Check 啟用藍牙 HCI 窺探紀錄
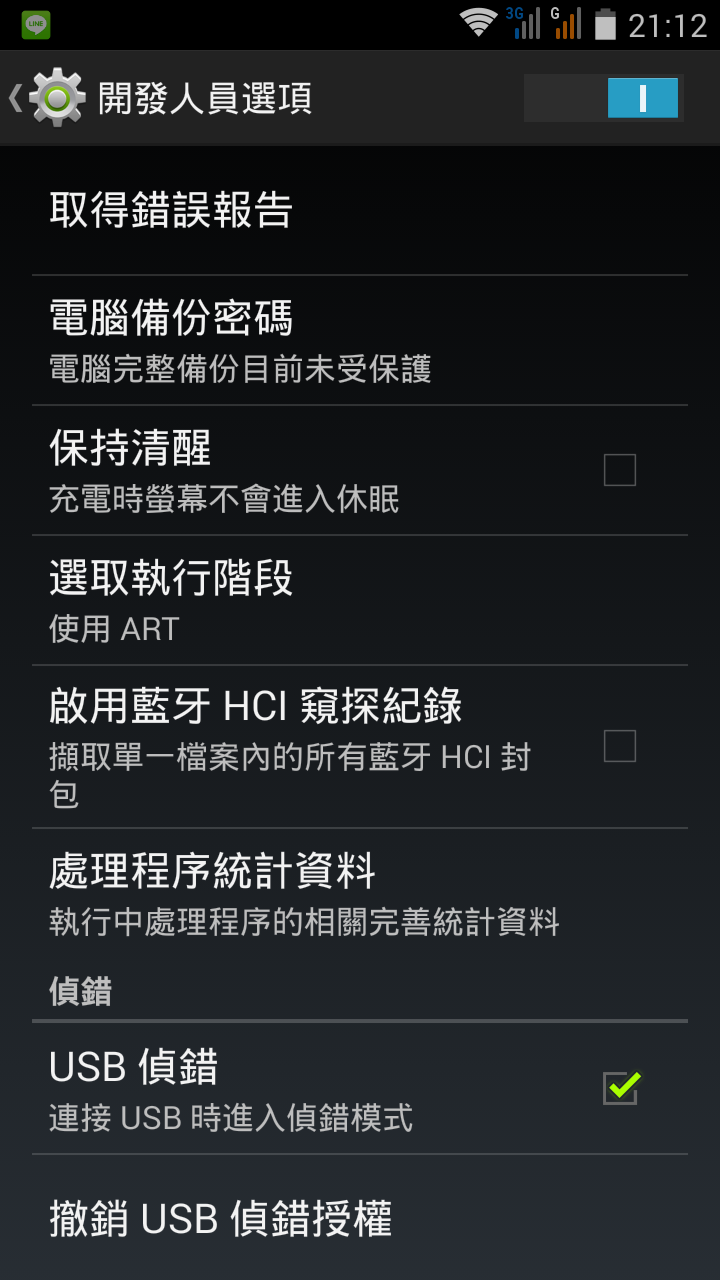The image size is (720, 1280). pos(620,746)
